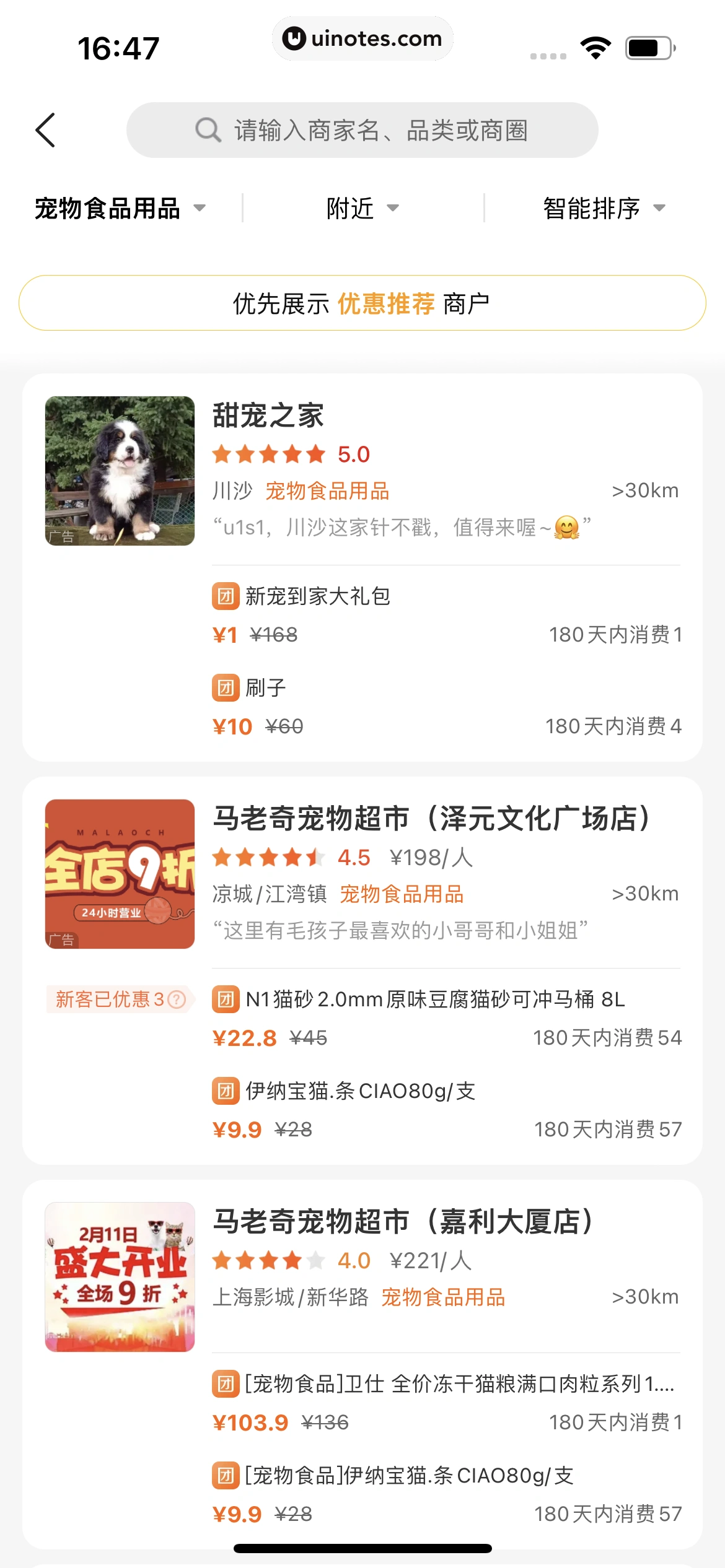Select the ¥22.8 猫砂 deal price
The width and height of the screenshot is (725, 1568).
(244, 1037)
